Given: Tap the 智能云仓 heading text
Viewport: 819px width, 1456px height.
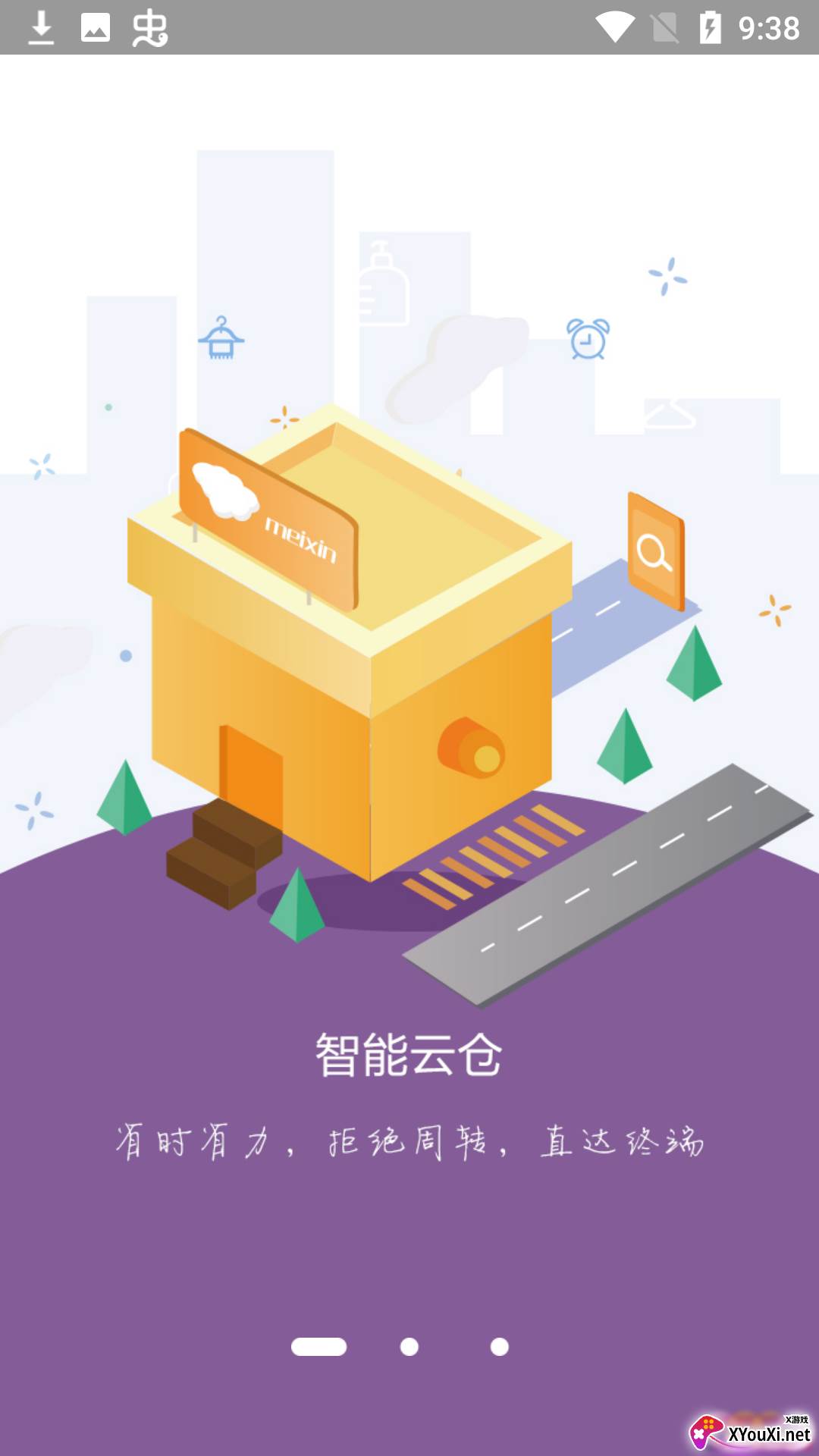Looking at the screenshot, I should pos(409,1054).
